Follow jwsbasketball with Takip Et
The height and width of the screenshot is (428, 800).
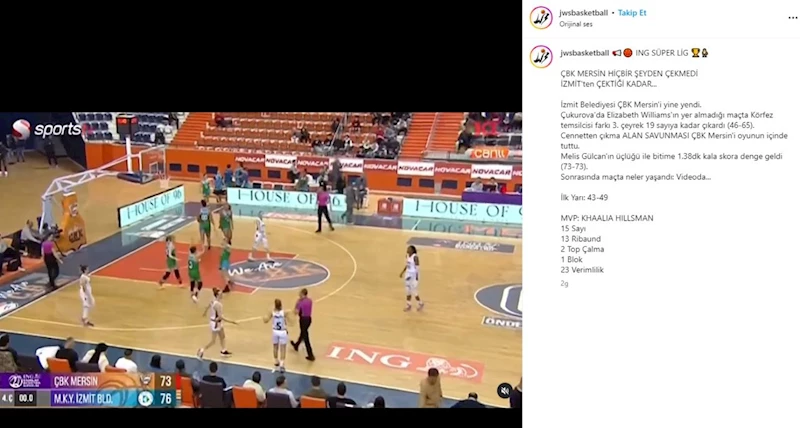tap(632, 12)
